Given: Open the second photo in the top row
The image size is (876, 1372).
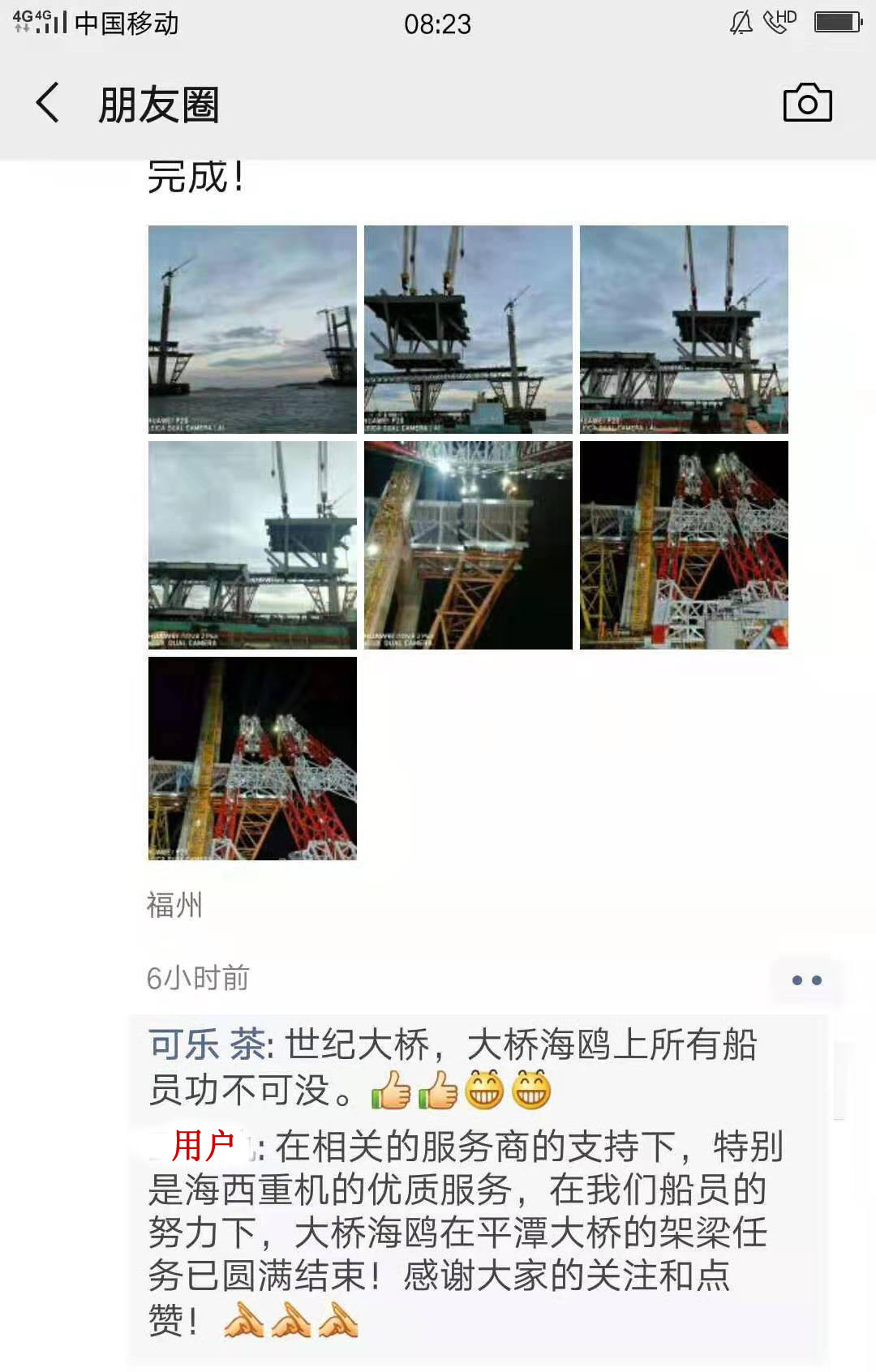Looking at the screenshot, I should pos(468,329).
